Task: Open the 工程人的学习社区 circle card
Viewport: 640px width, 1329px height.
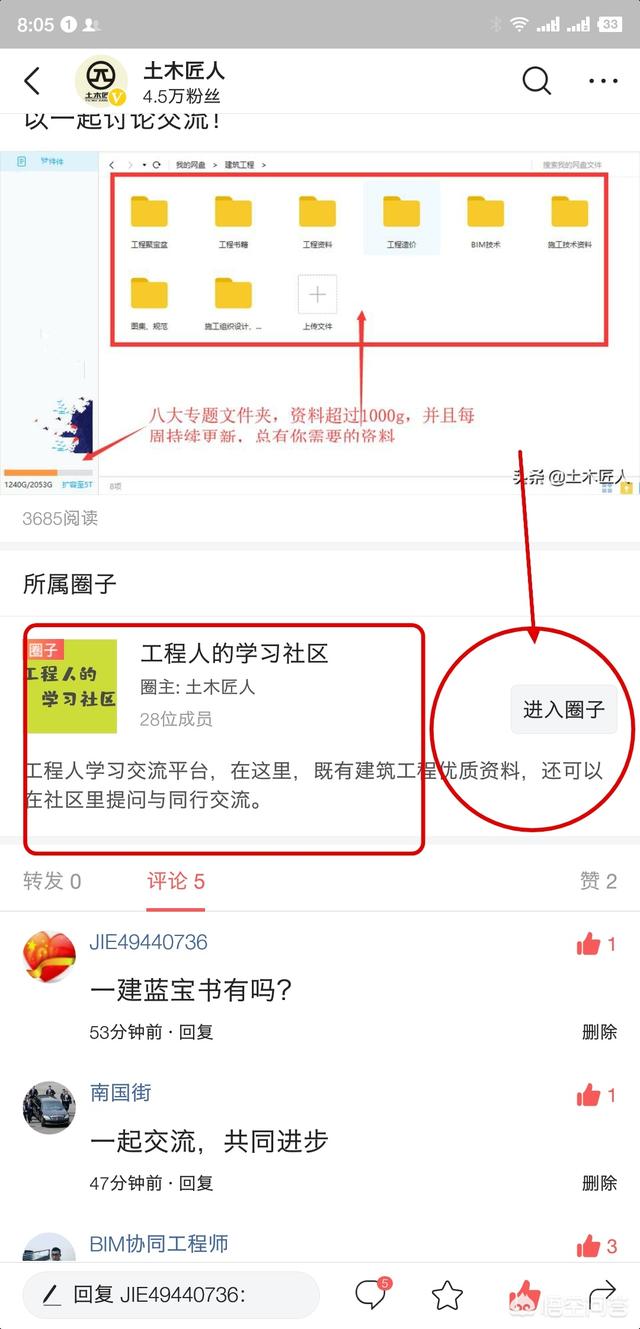Action: [225, 690]
